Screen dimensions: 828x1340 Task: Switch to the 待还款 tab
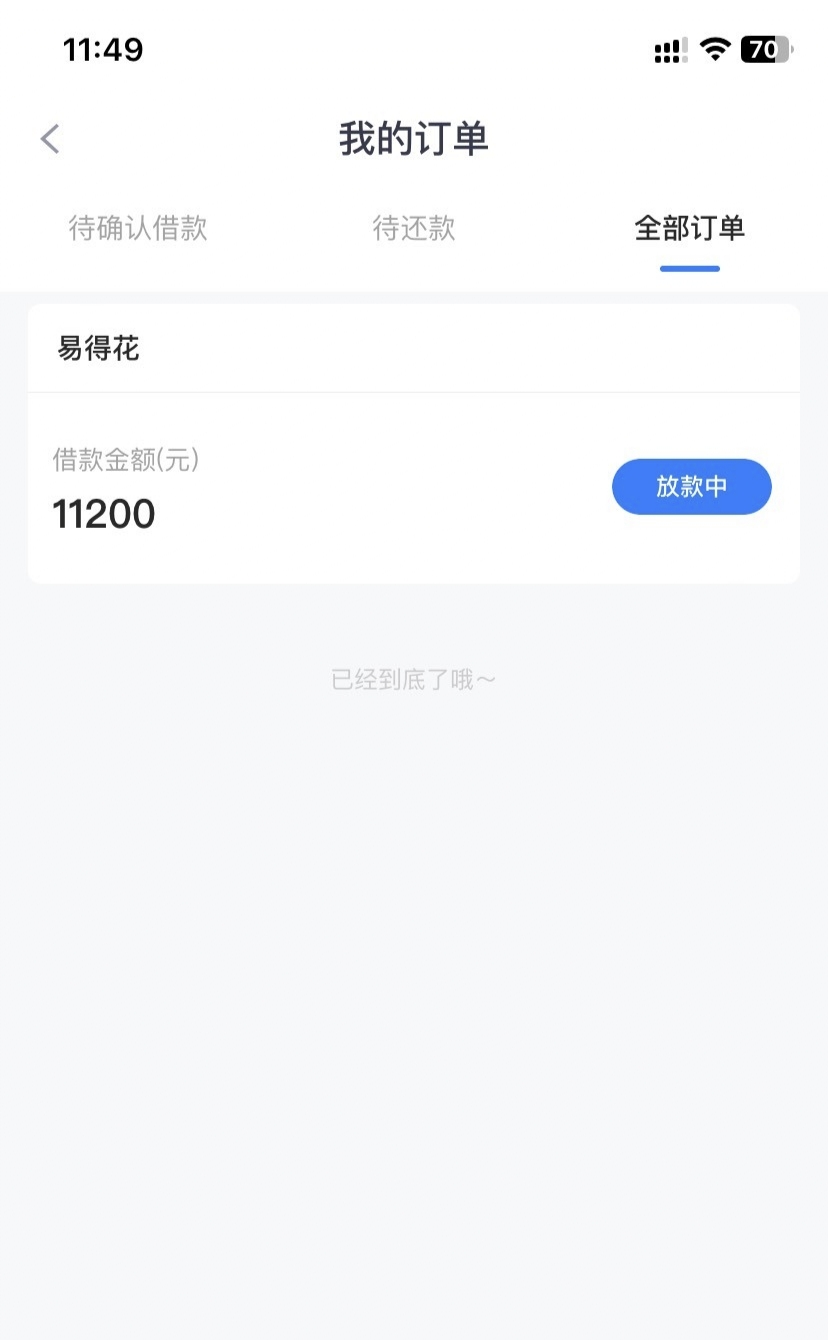coord(414,228)
